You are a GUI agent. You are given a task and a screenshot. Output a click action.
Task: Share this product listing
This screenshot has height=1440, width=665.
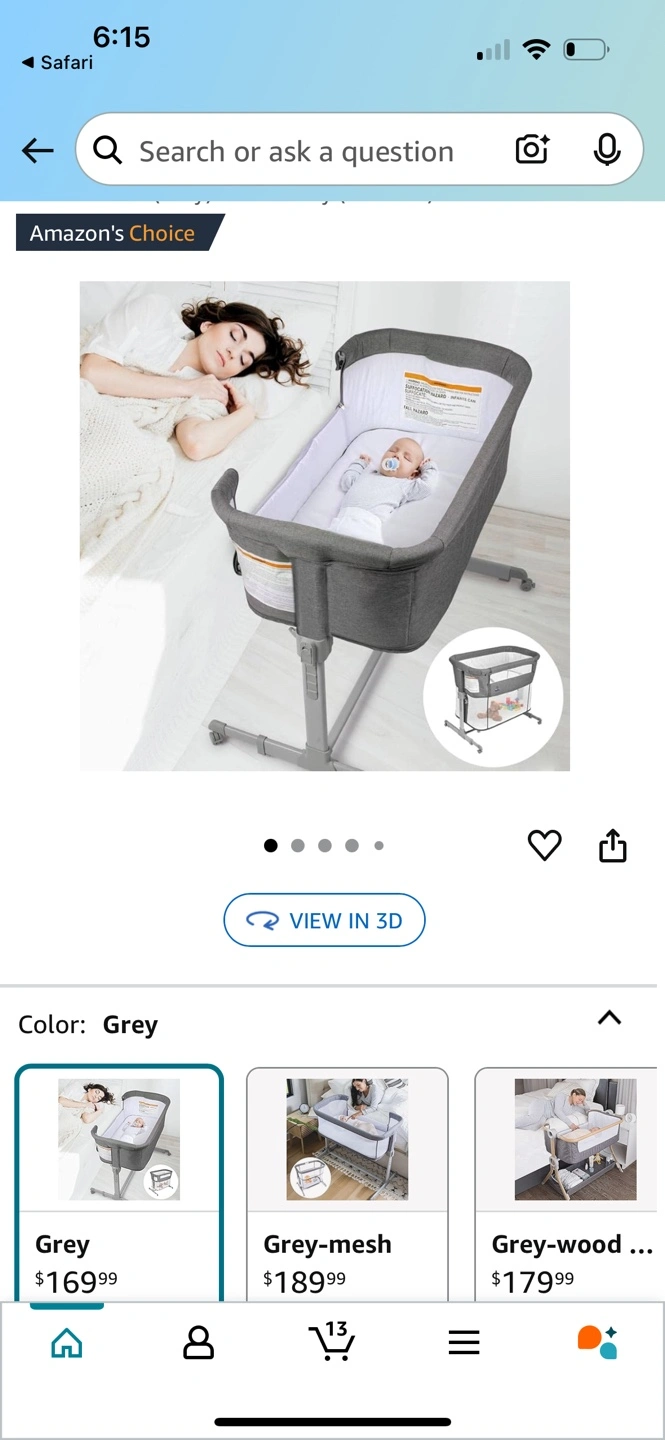(x=613, y=846)
